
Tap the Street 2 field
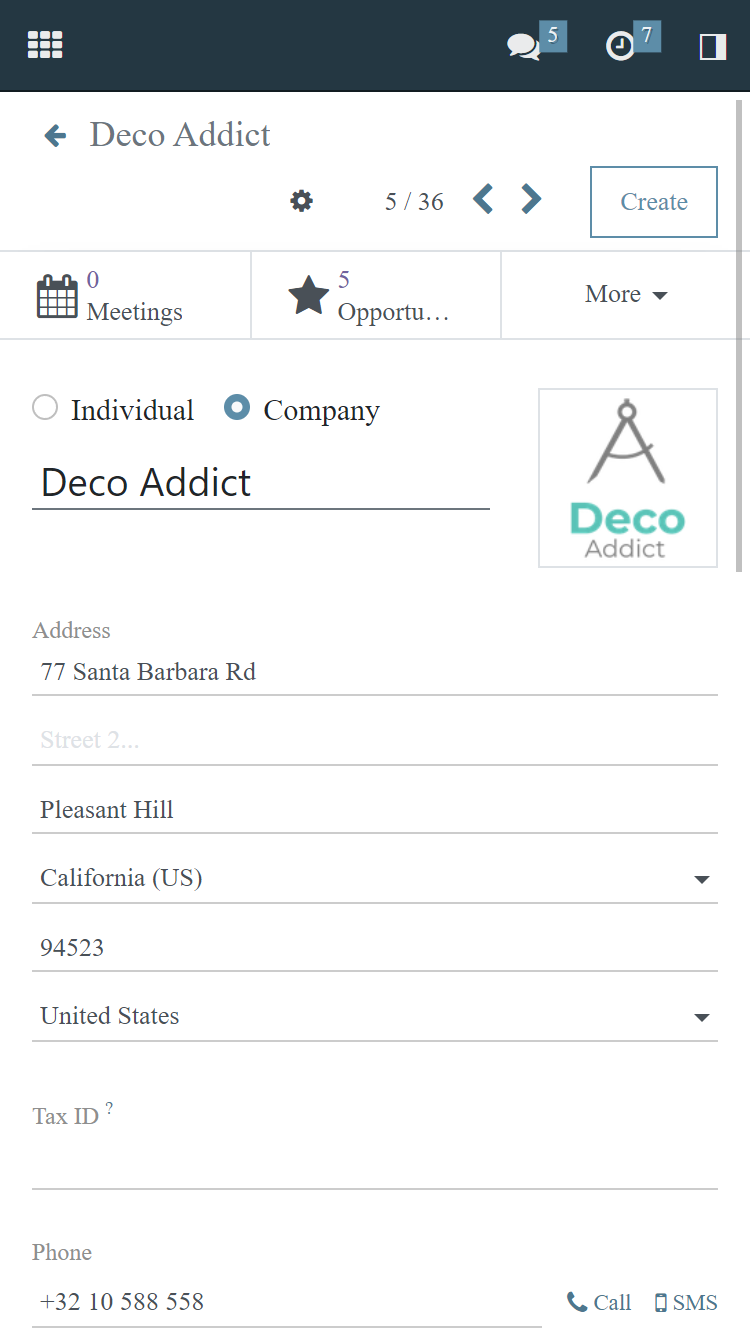tap(374, 741)
